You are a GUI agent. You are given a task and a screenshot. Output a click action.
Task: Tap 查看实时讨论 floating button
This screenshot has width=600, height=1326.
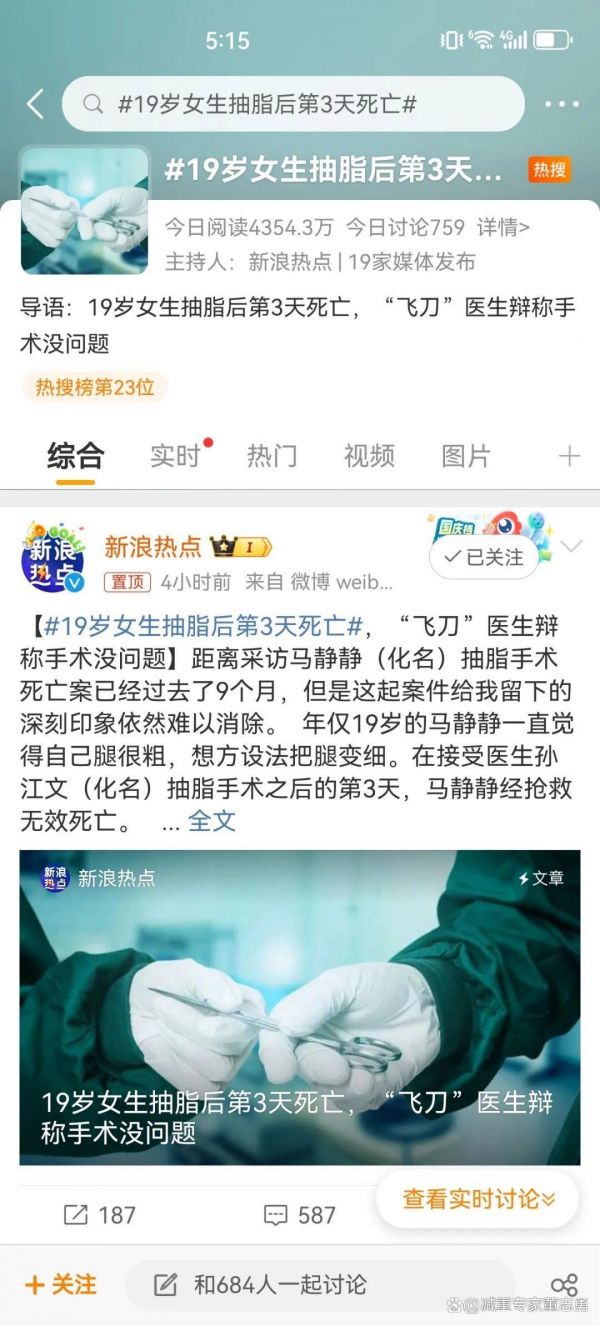(478, 1199)
